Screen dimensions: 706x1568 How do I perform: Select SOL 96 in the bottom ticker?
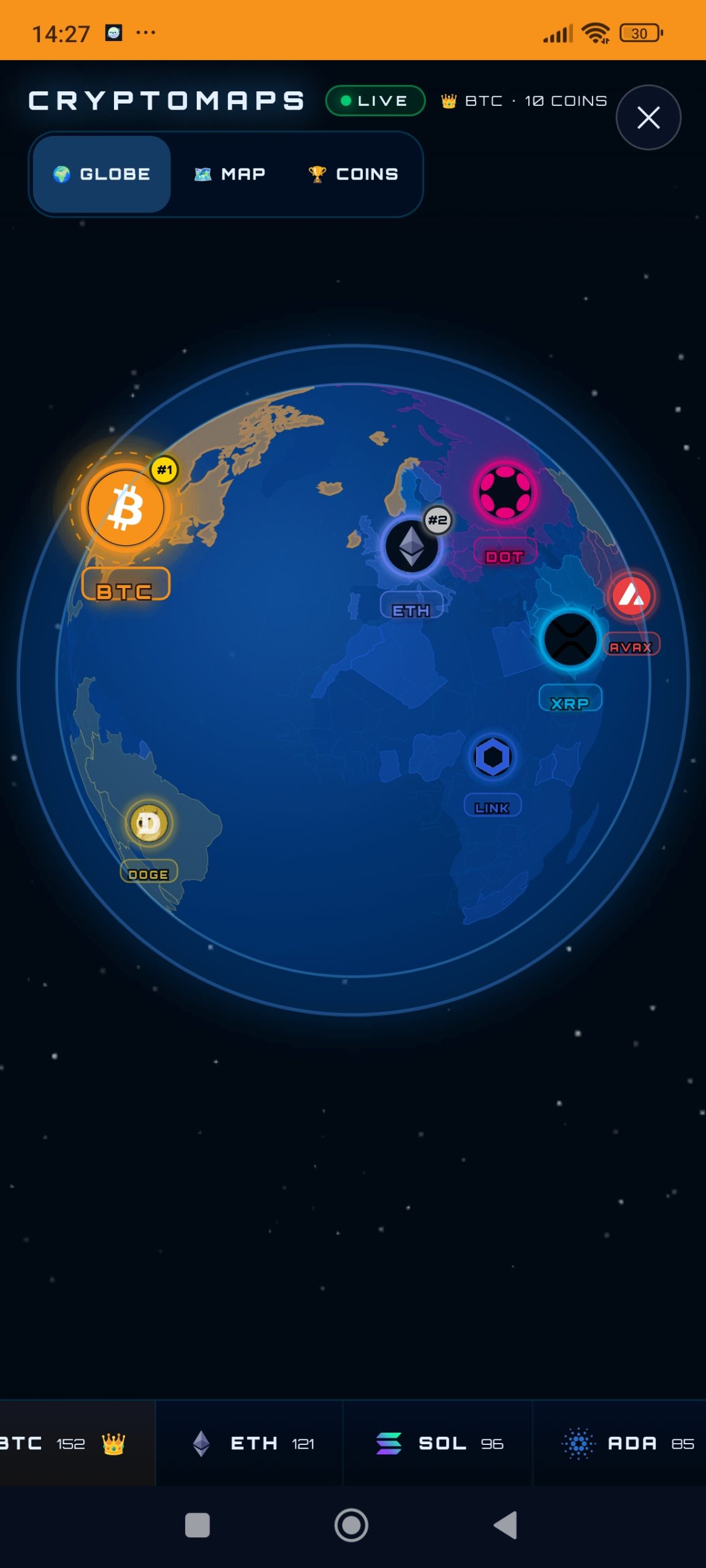(x=439, y=1444)
